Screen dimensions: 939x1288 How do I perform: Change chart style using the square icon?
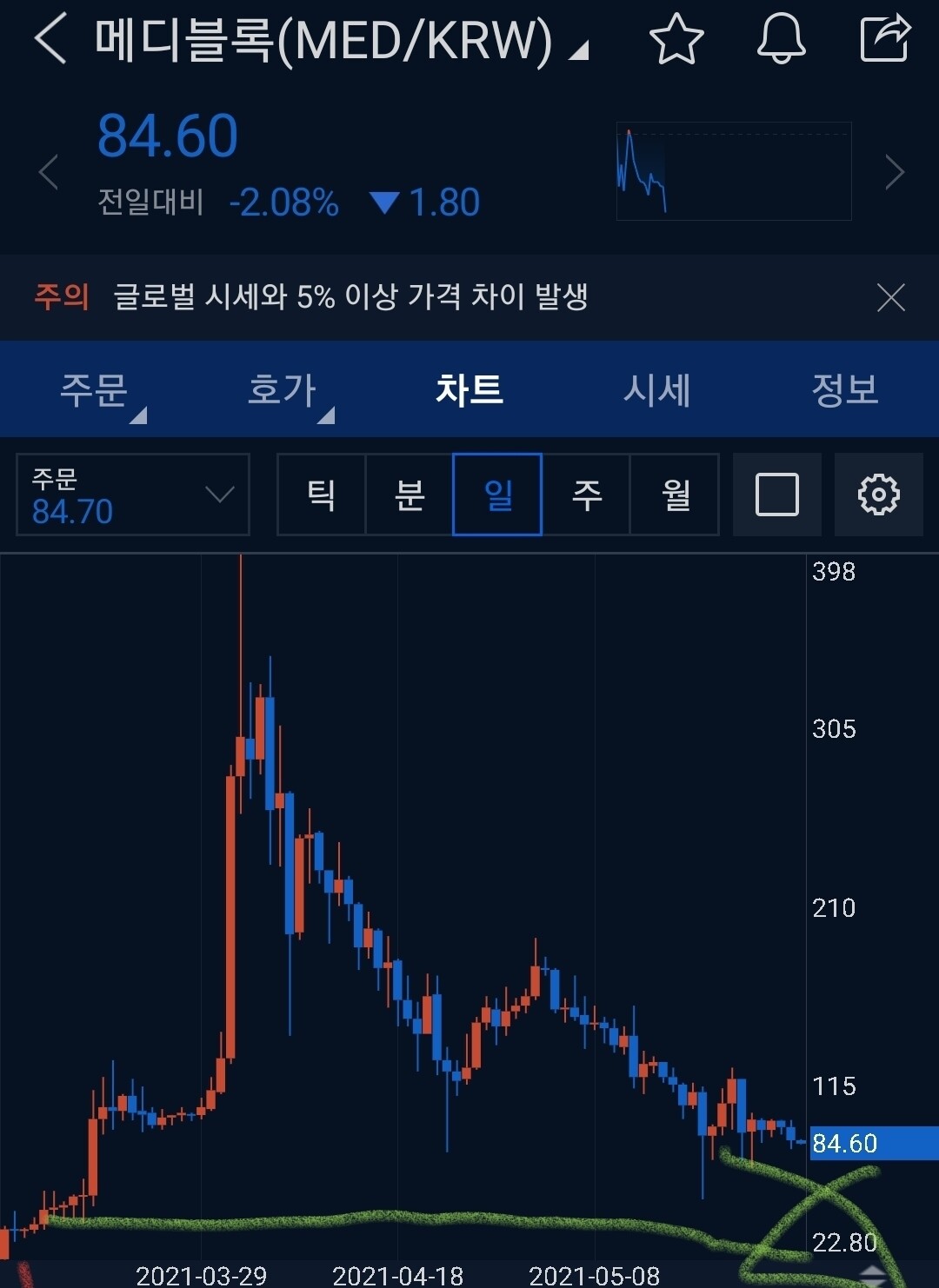[776, 495]
